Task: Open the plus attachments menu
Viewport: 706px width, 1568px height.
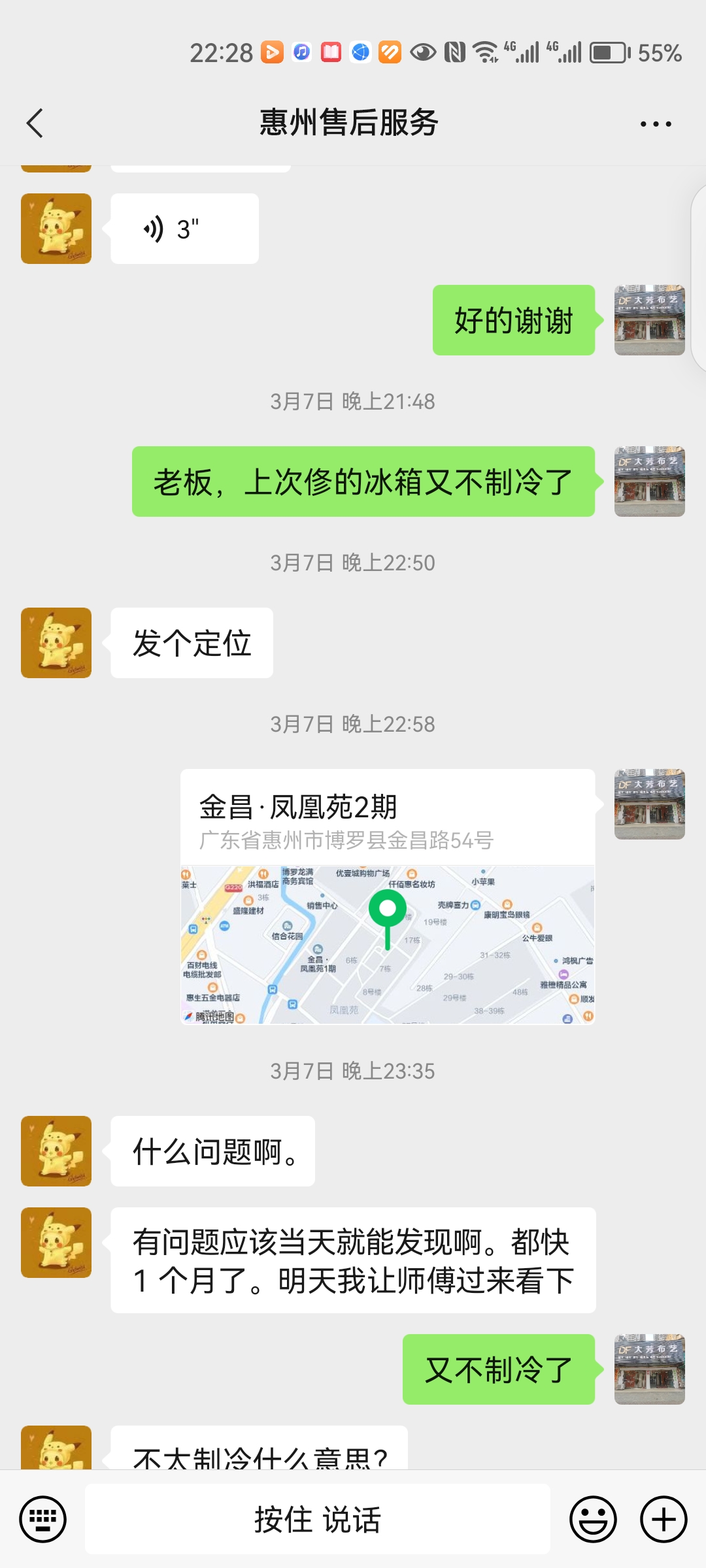Action: tap(664, 1519)
